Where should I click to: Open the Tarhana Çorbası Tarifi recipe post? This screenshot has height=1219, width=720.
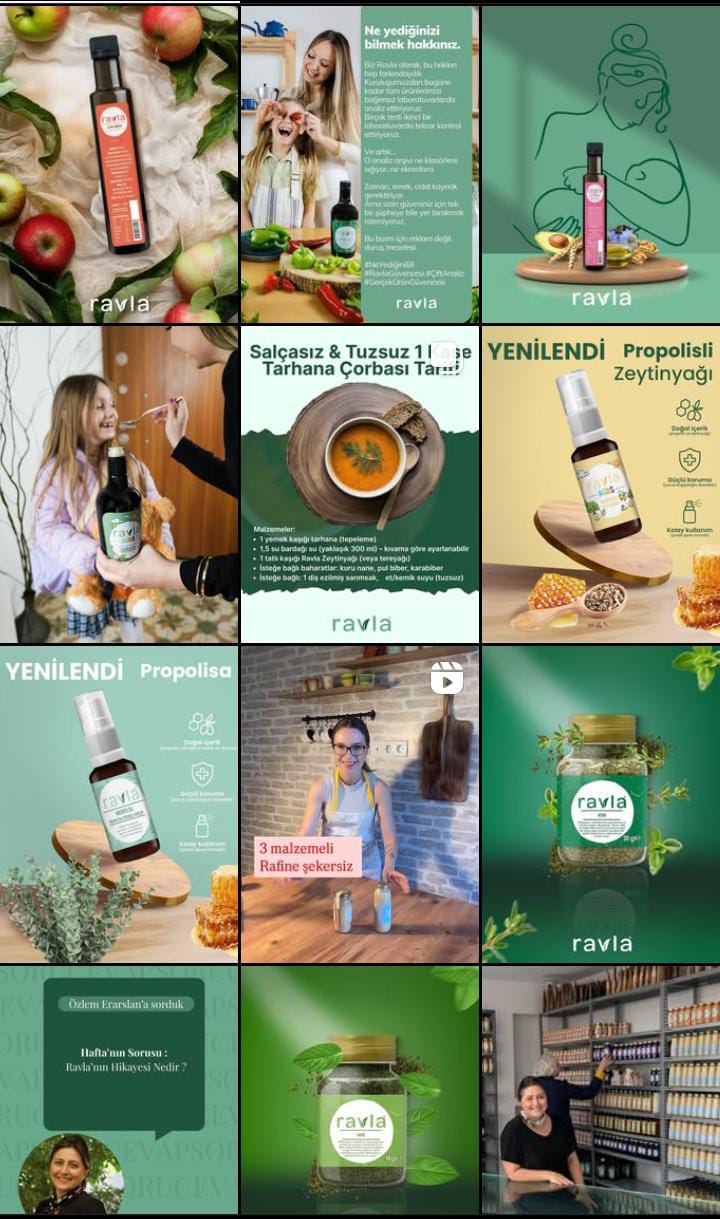(x=360, y=484)
